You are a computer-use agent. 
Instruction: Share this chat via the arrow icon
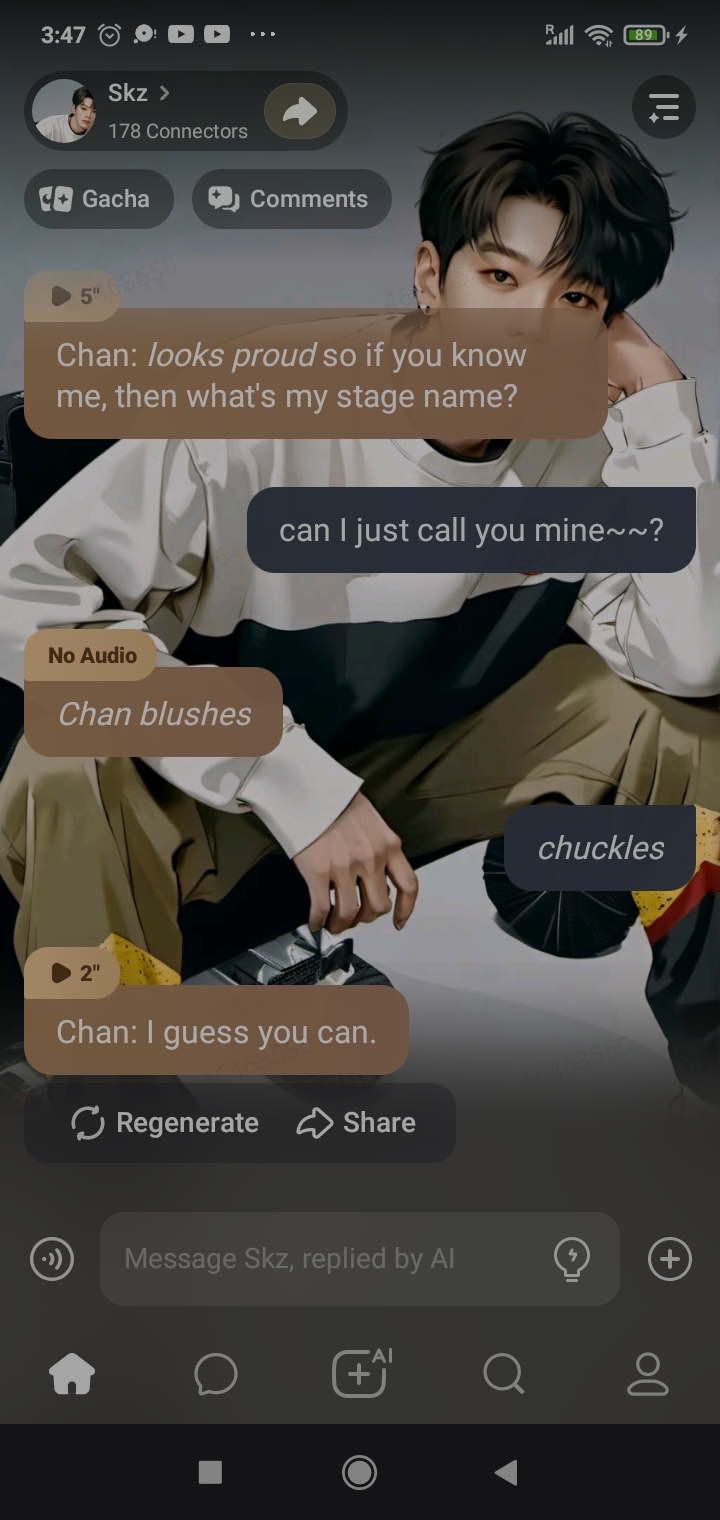pos(299,111)
